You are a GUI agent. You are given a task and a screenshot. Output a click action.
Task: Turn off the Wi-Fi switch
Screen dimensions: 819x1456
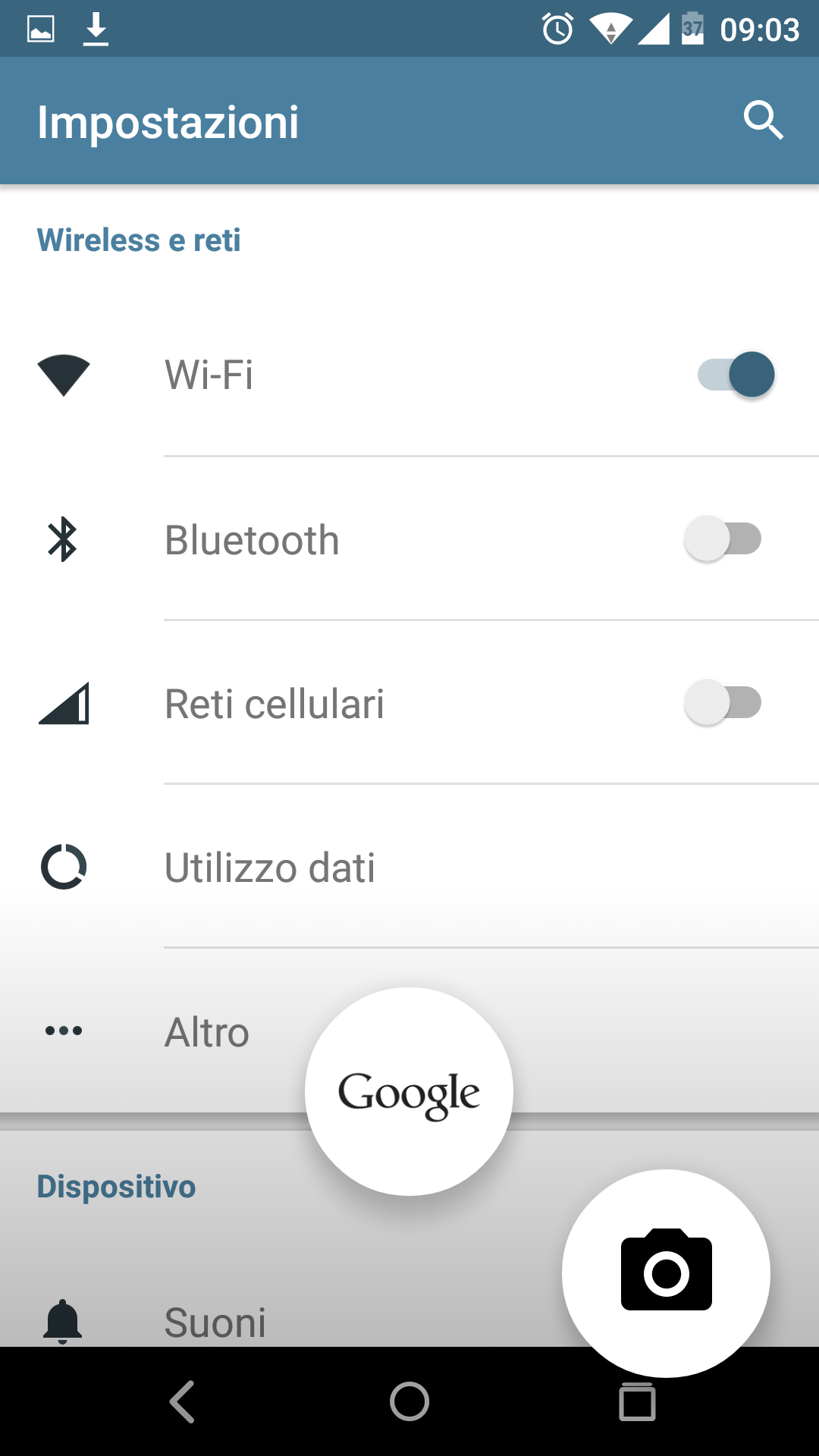coord(736,375)
